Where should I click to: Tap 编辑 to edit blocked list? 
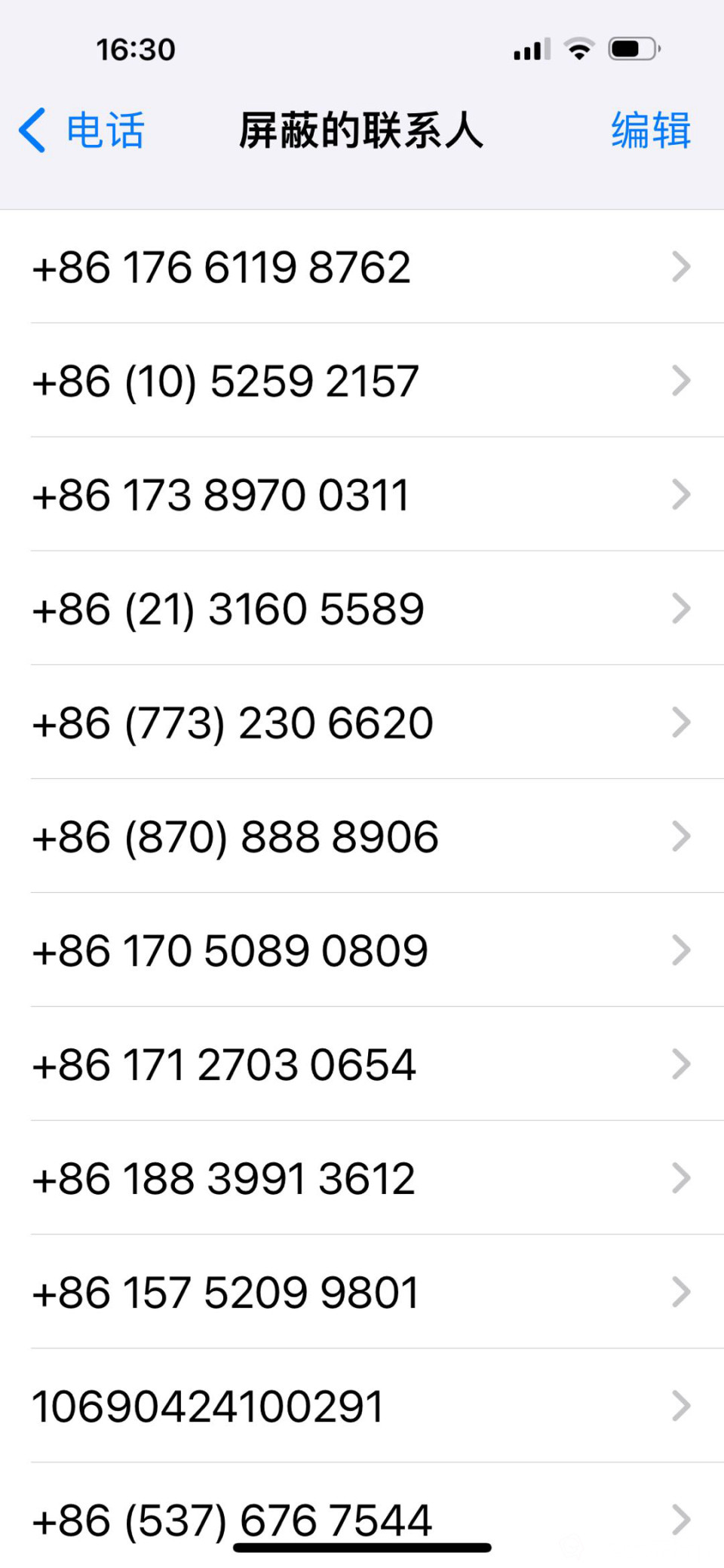(650, 130)
